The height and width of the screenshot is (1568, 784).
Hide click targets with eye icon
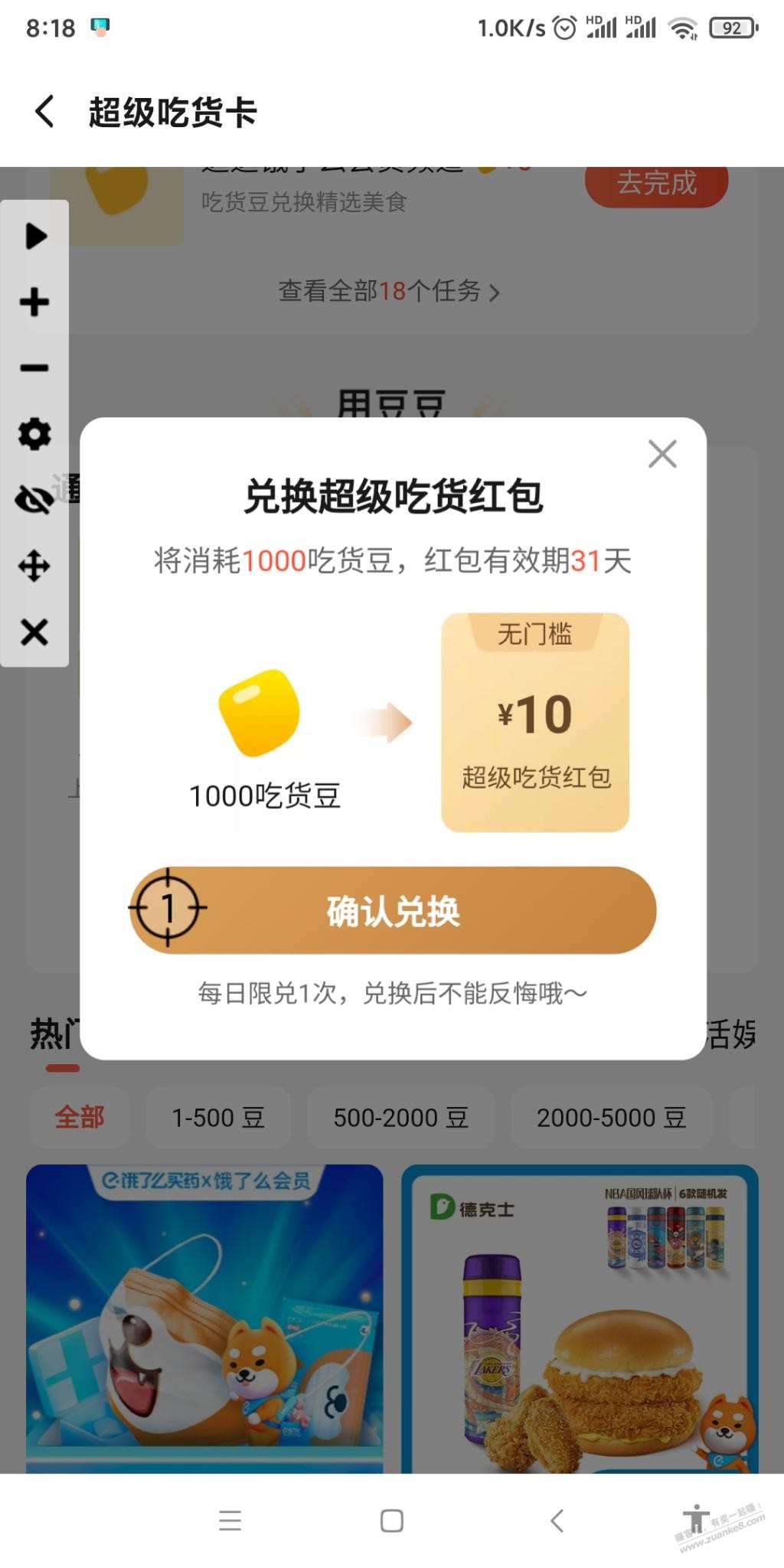point(34,500)
